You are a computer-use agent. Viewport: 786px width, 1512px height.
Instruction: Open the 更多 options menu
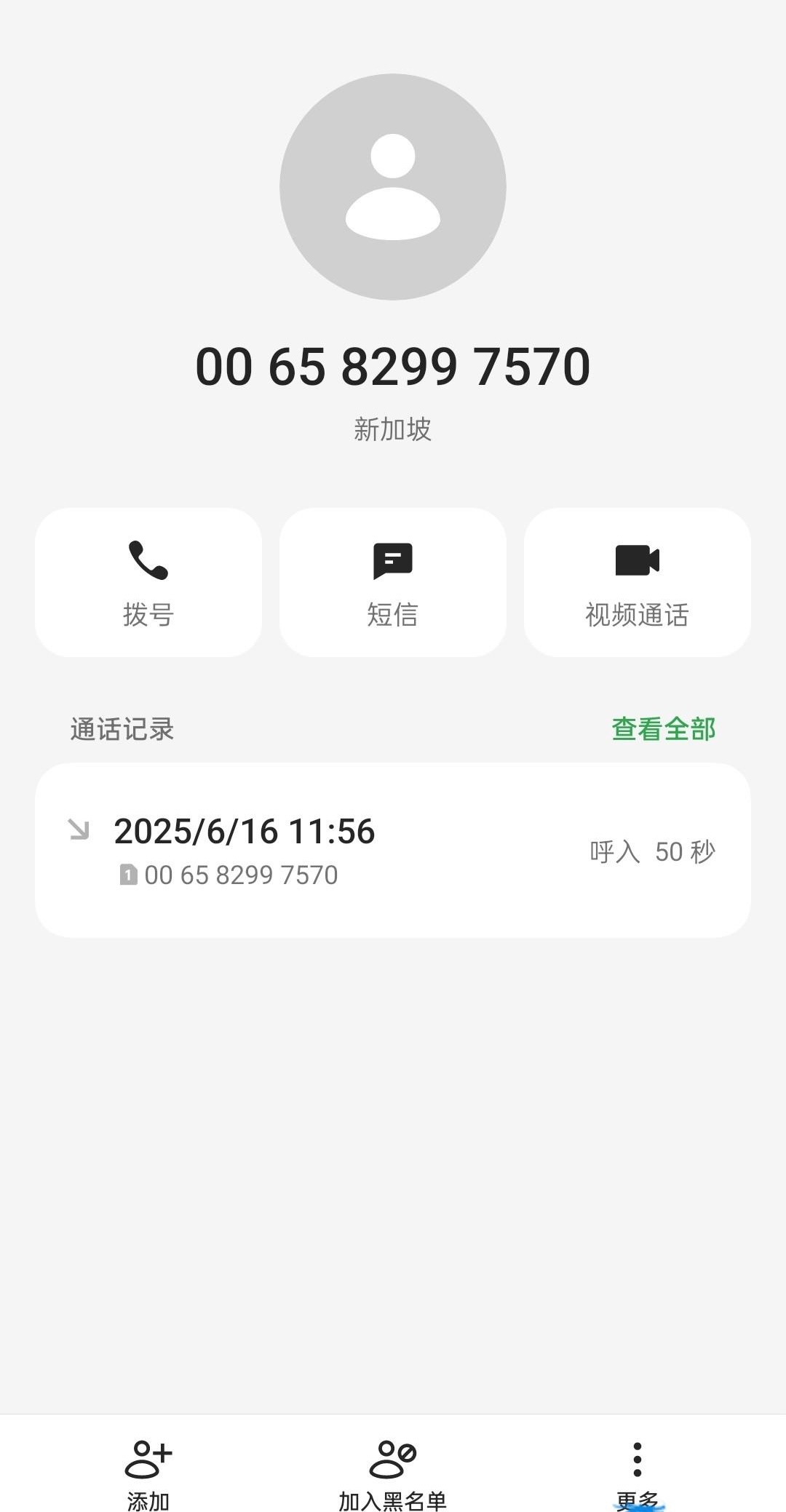[637, 1471]
